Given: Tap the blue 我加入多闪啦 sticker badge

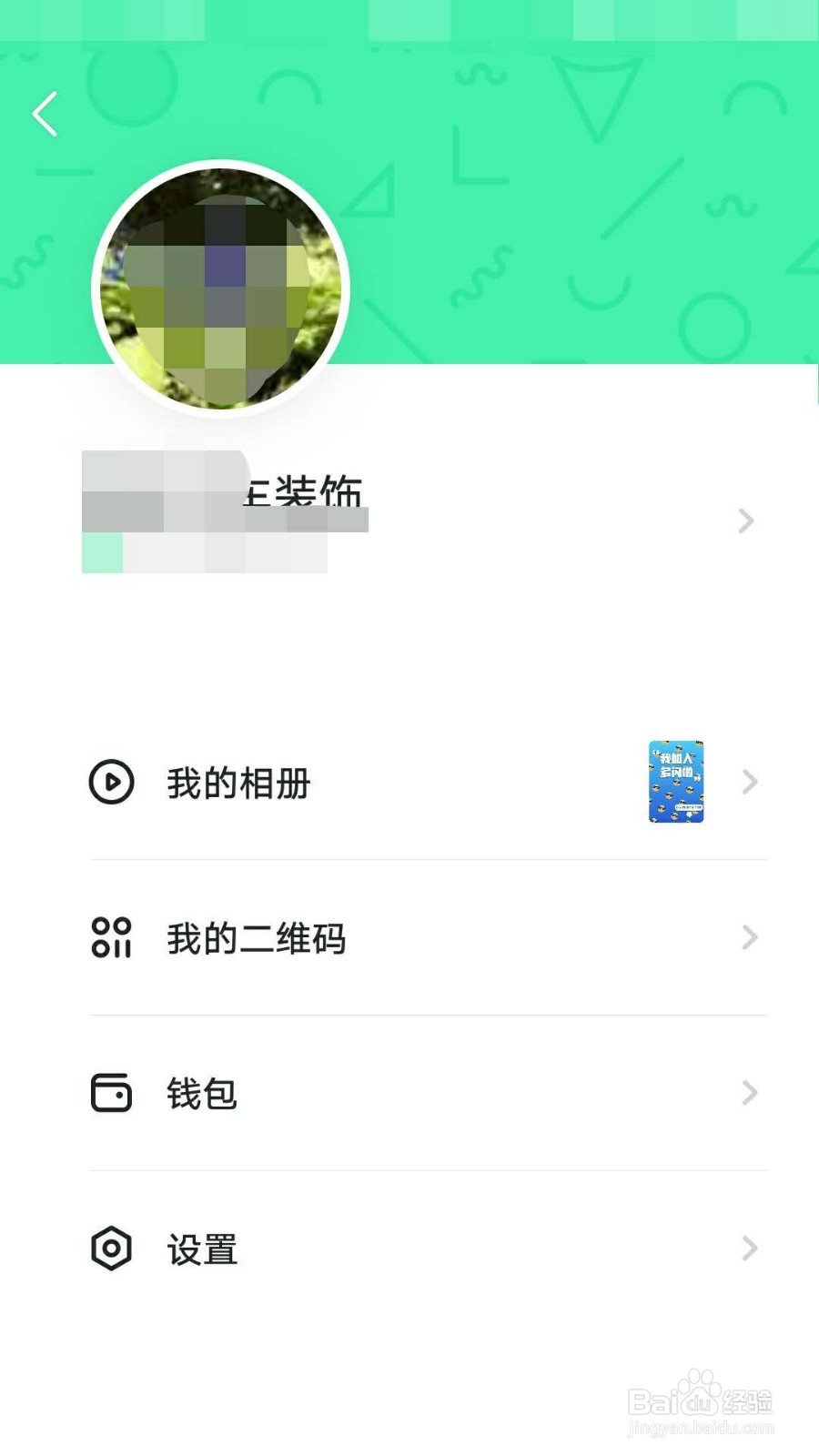Looking at the screenshot, I should click(x=675, y=781).
